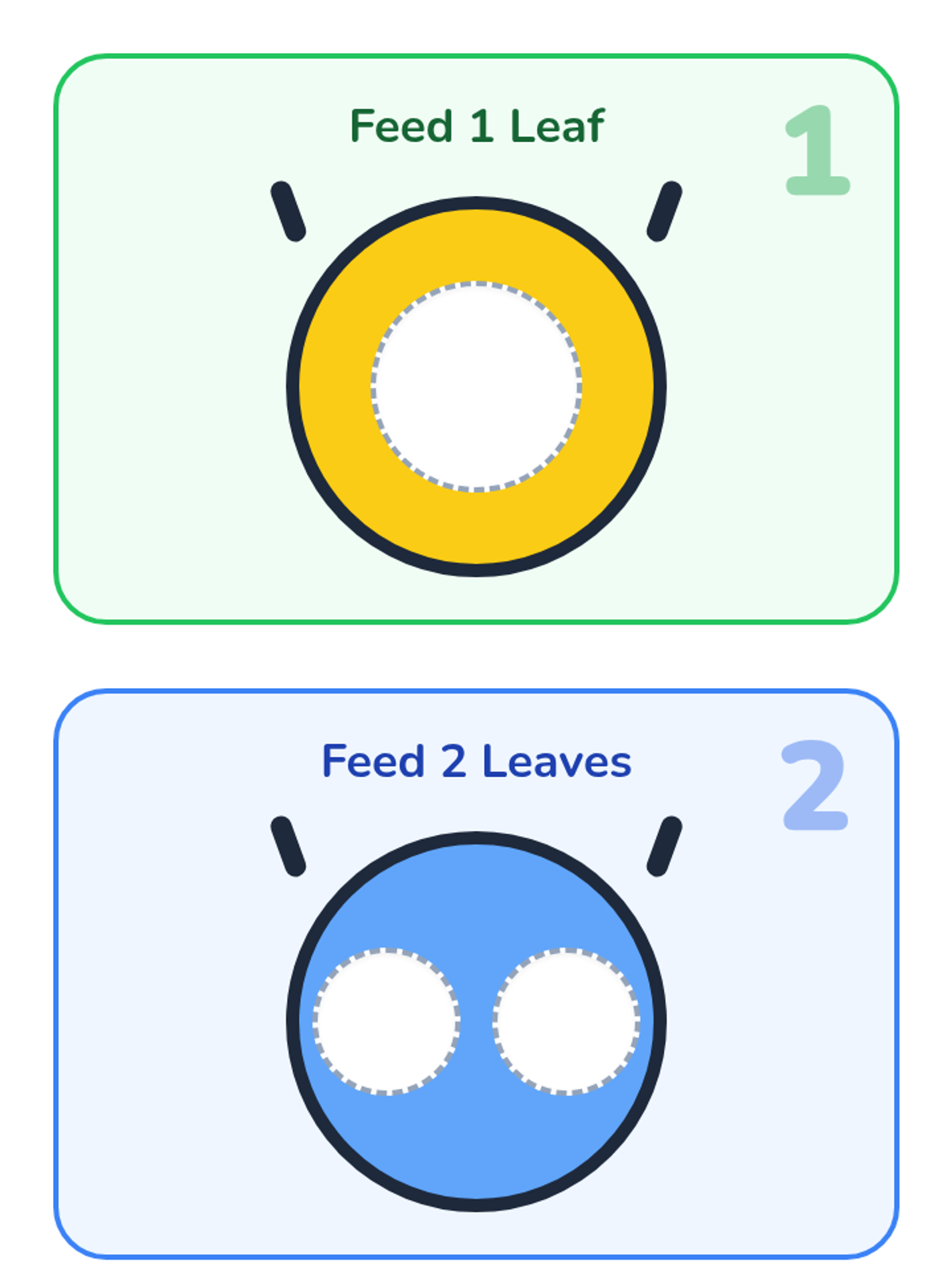
Task: Select the Feed 1 Leaf card
Action: (x=476, y=339)
